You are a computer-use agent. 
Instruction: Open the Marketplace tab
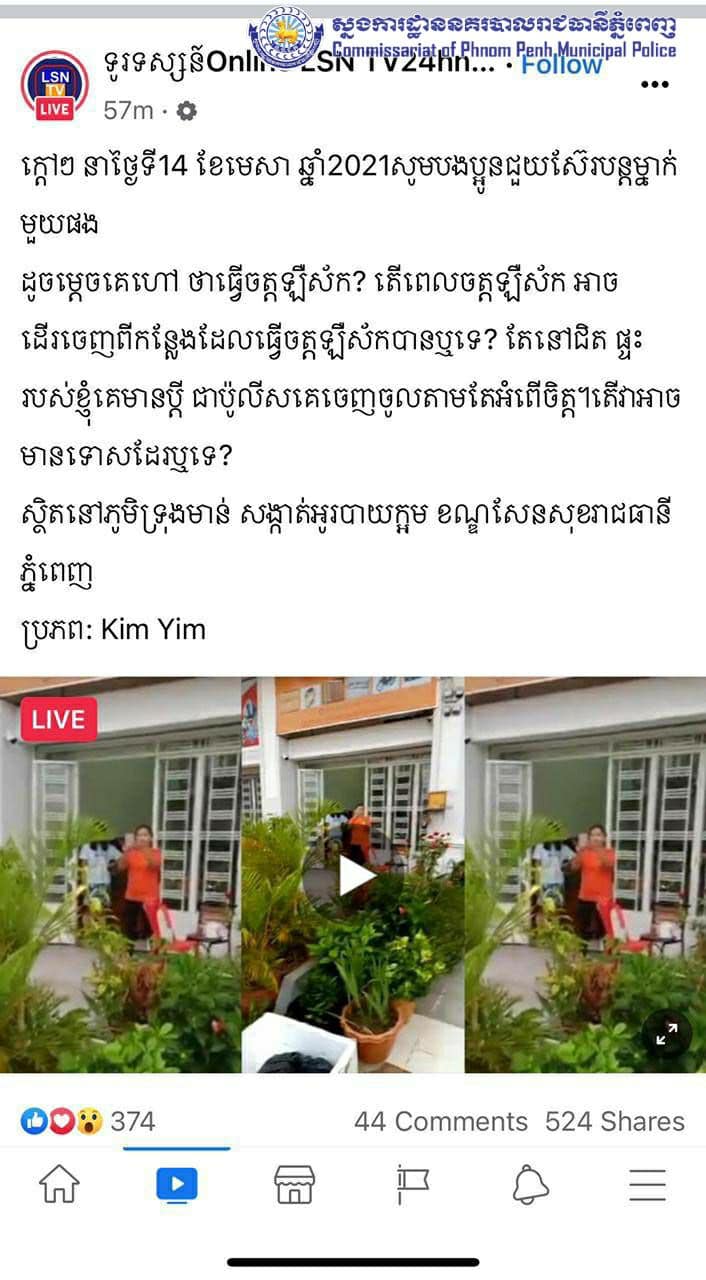(295, 1185)
